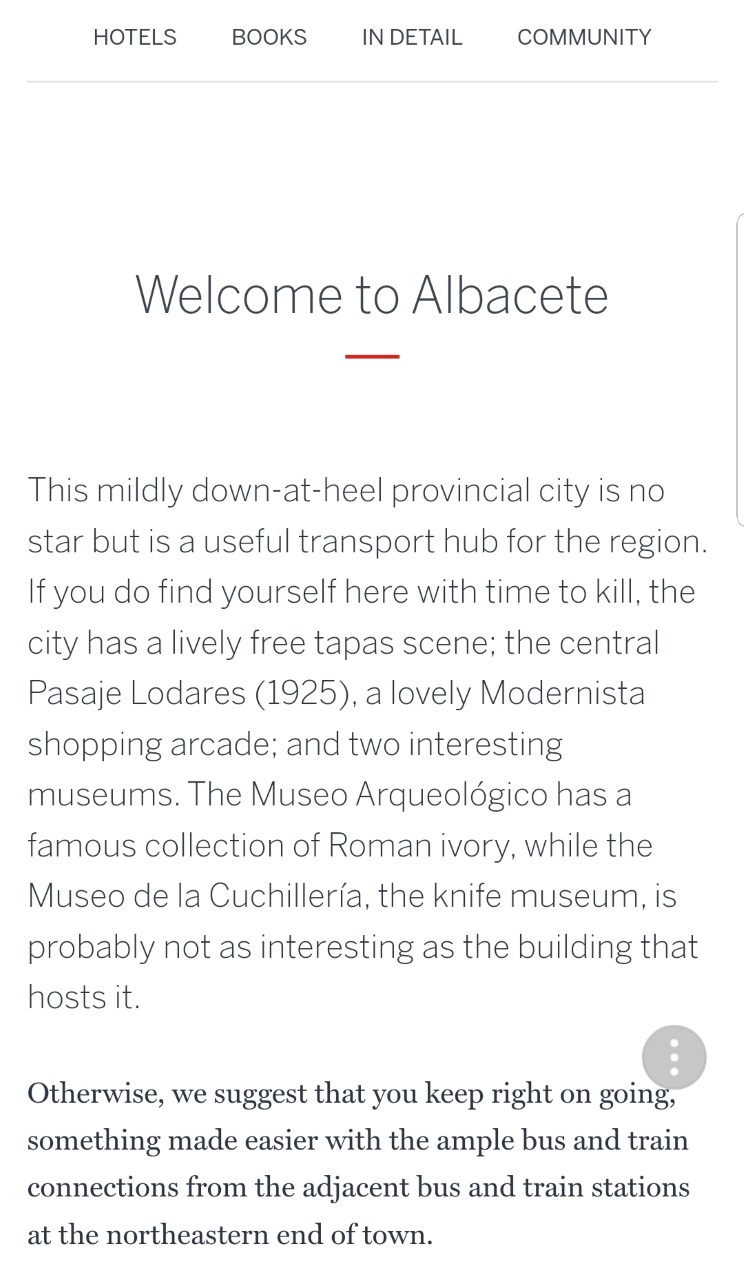Open the Hotels section
The width and height of the screenshot is (744, 1280).
135,38
